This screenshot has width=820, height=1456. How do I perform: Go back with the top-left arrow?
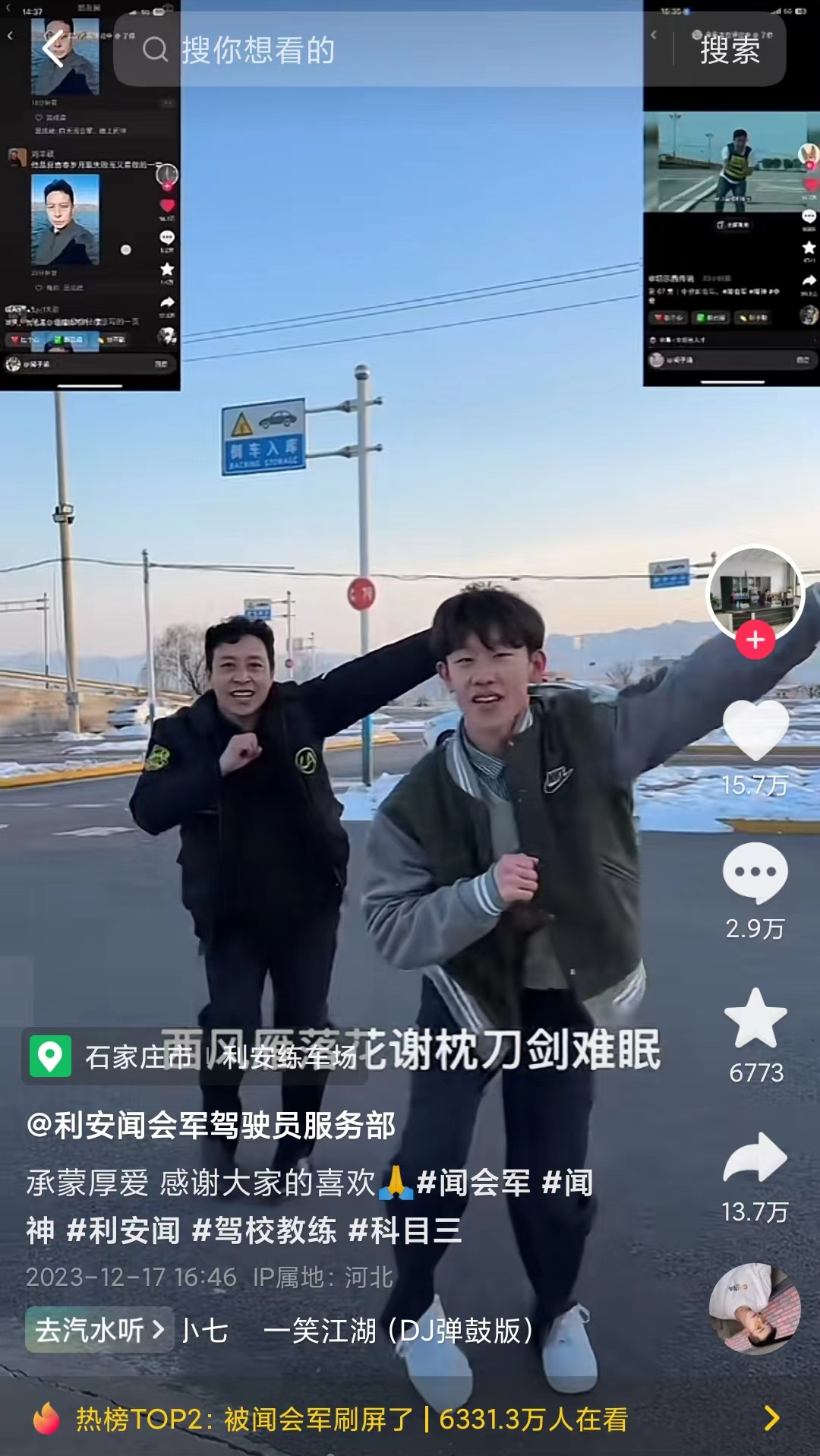click(53, 50)
